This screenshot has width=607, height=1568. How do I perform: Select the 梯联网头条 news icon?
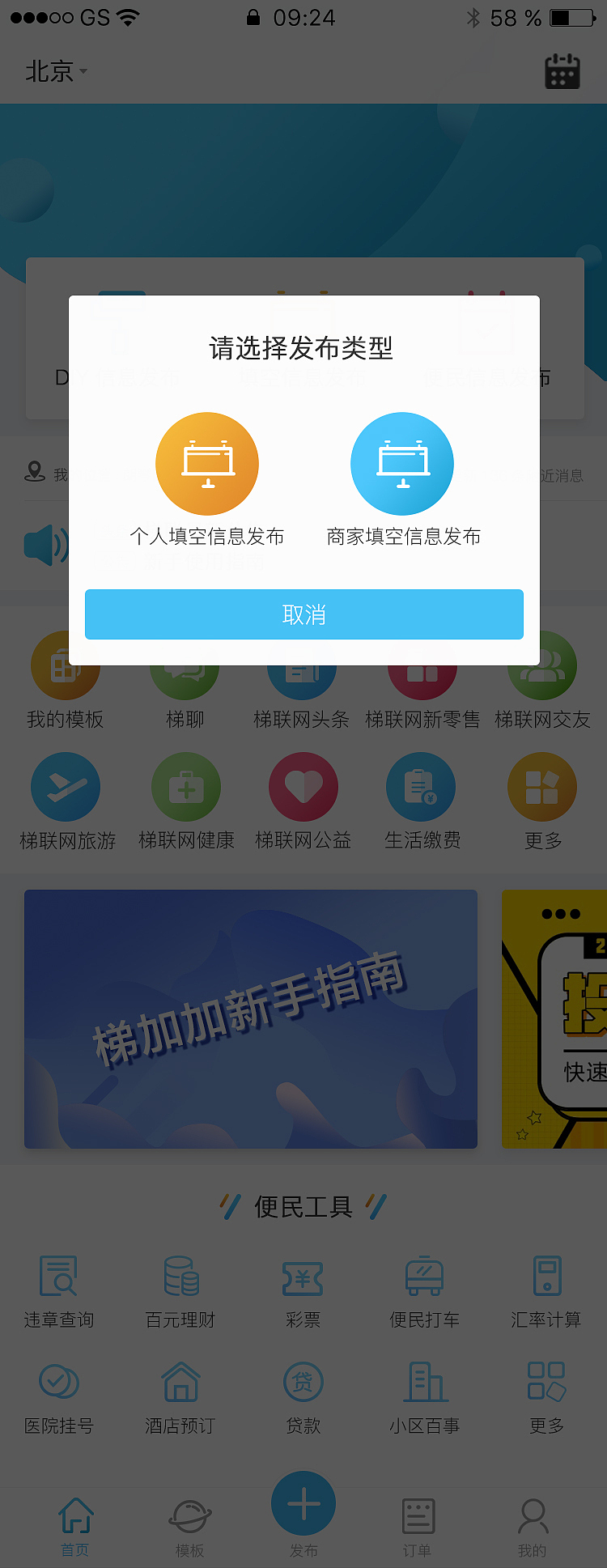(303, 666)
